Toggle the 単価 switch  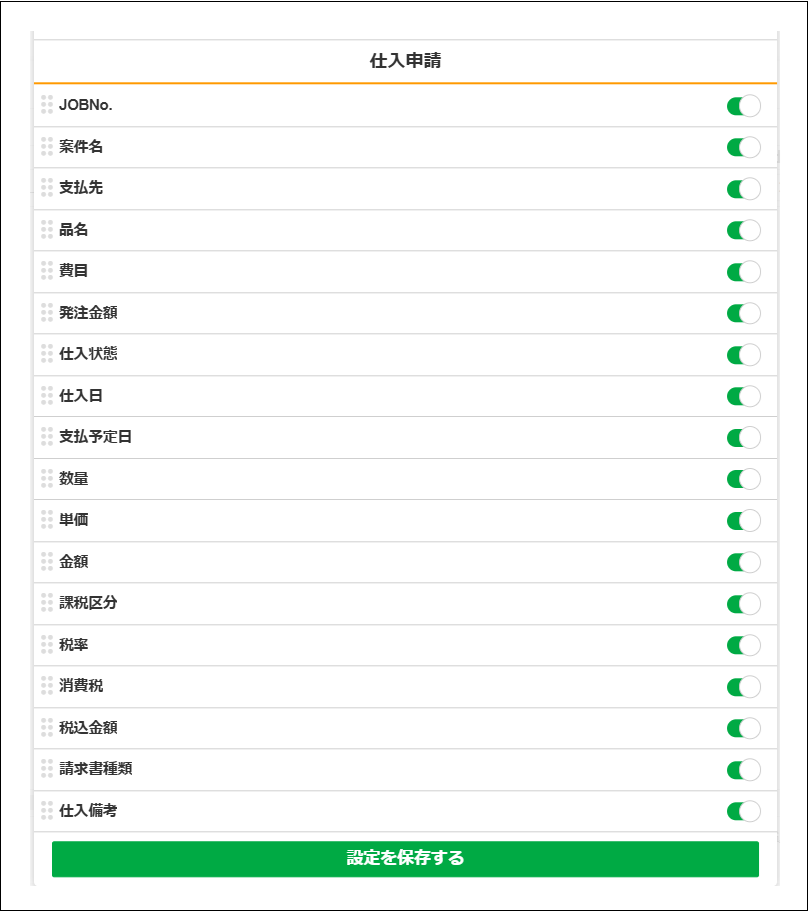tap(743, 521)
